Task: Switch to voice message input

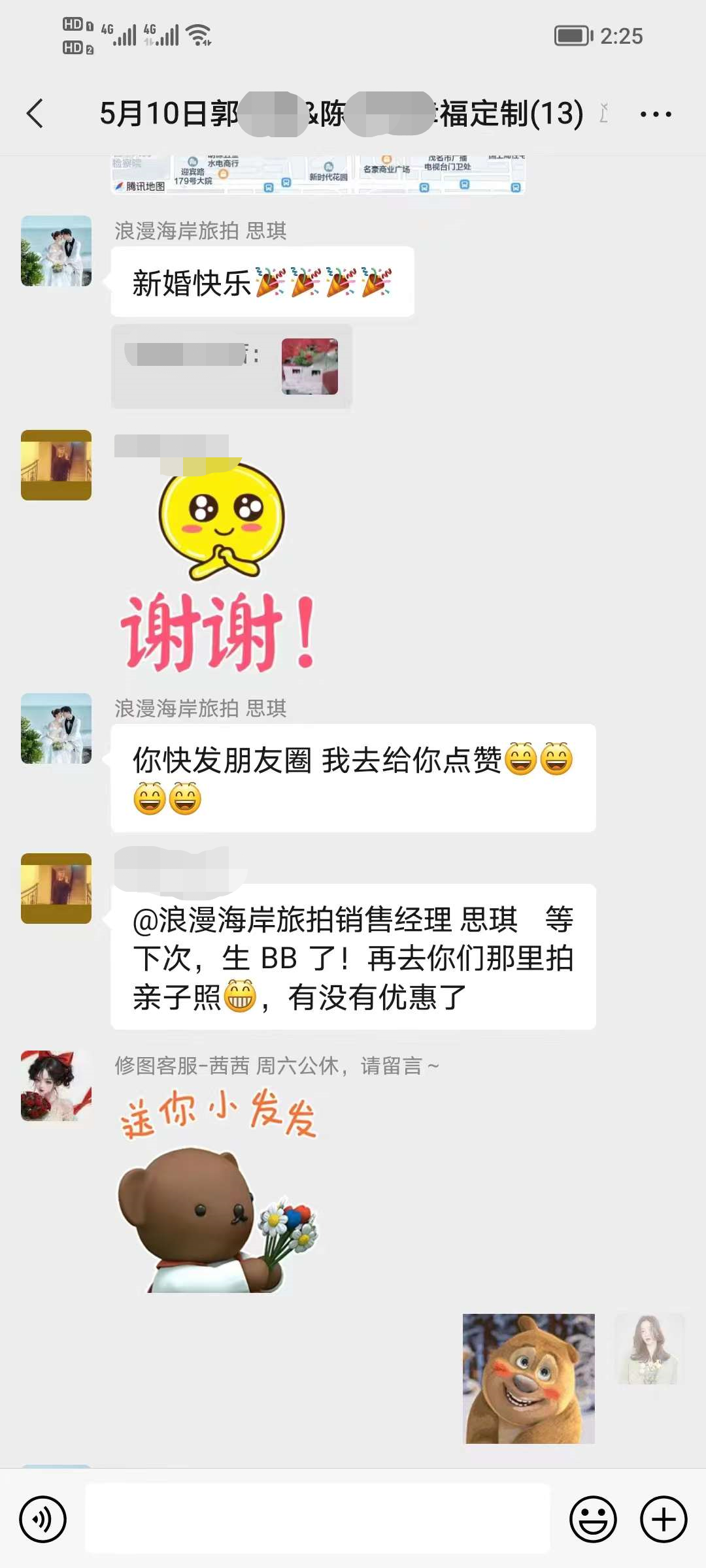Action: click(43, 1519)
